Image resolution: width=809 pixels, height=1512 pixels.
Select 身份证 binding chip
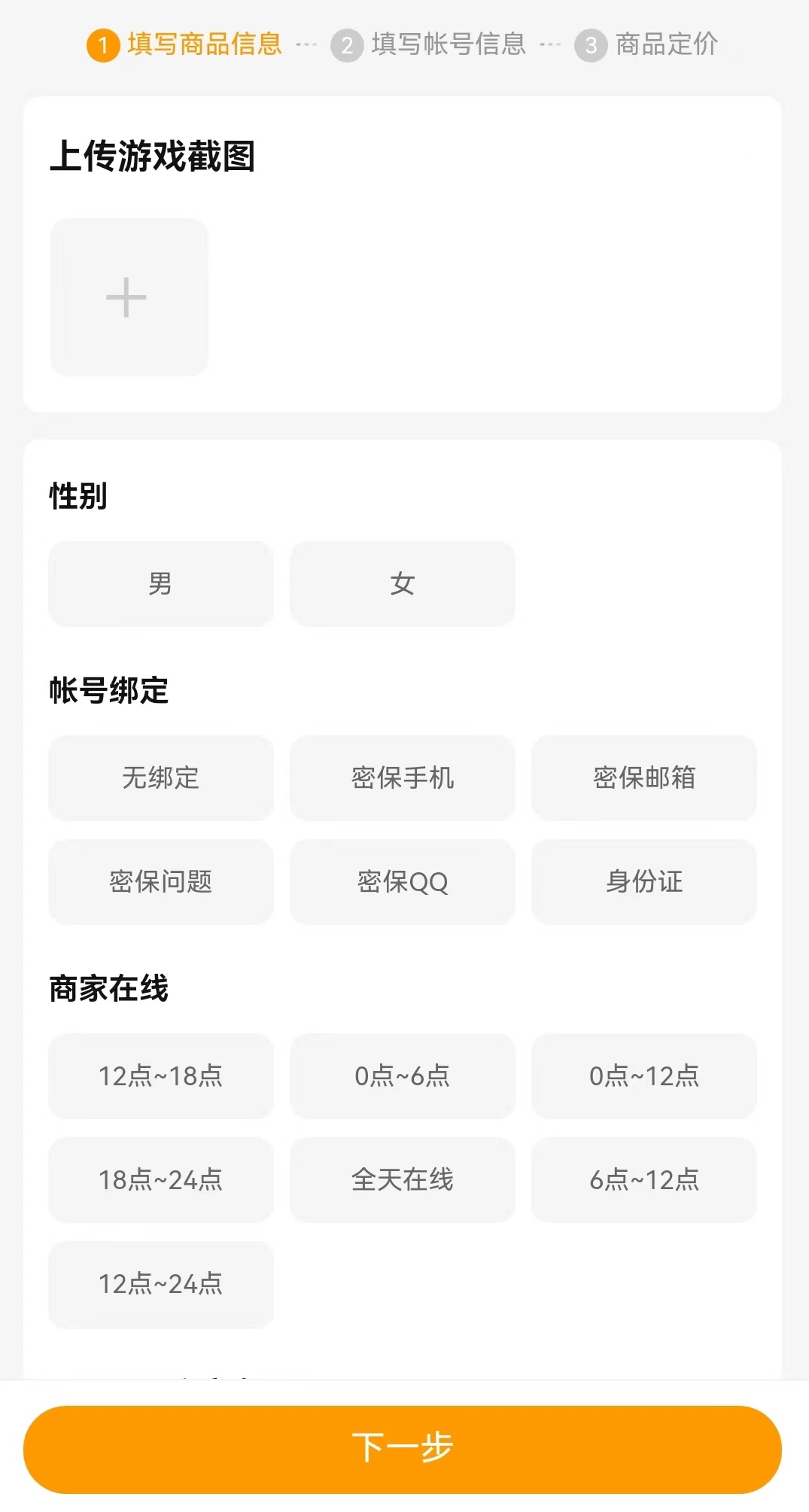click(x=643, y=882)
